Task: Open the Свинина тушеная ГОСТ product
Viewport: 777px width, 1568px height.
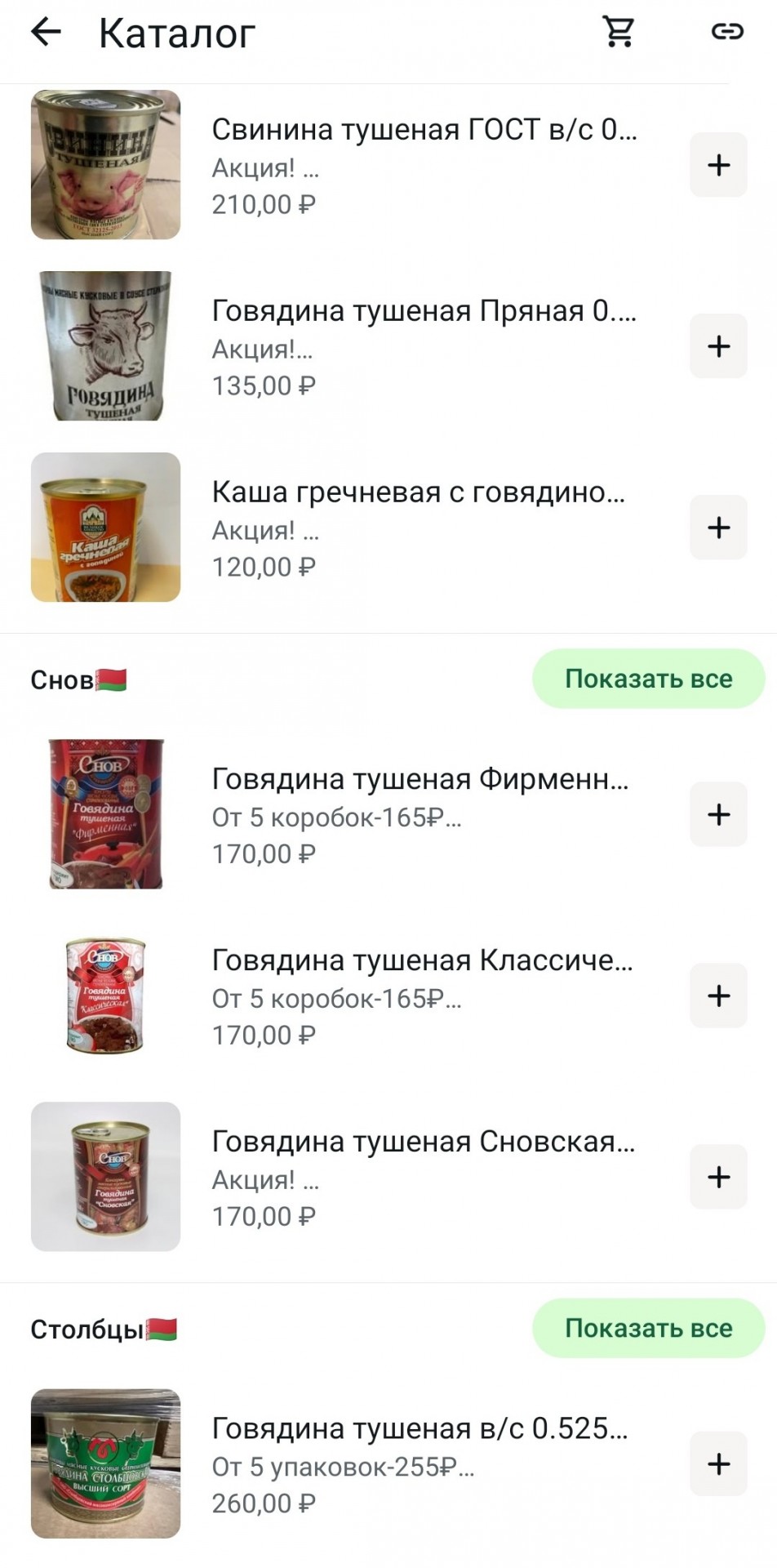Action: [x=424, y=131]
